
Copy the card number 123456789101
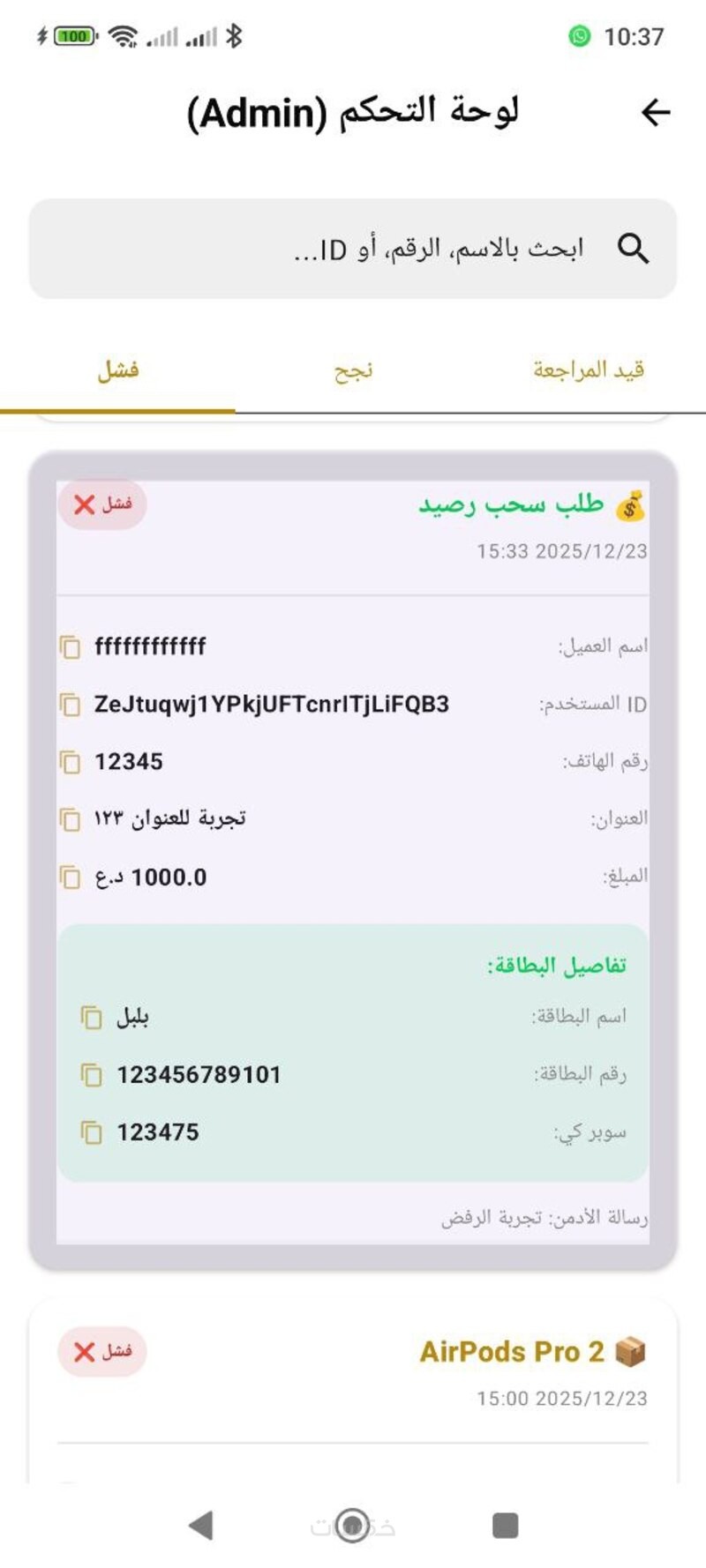click(91, 1075)
